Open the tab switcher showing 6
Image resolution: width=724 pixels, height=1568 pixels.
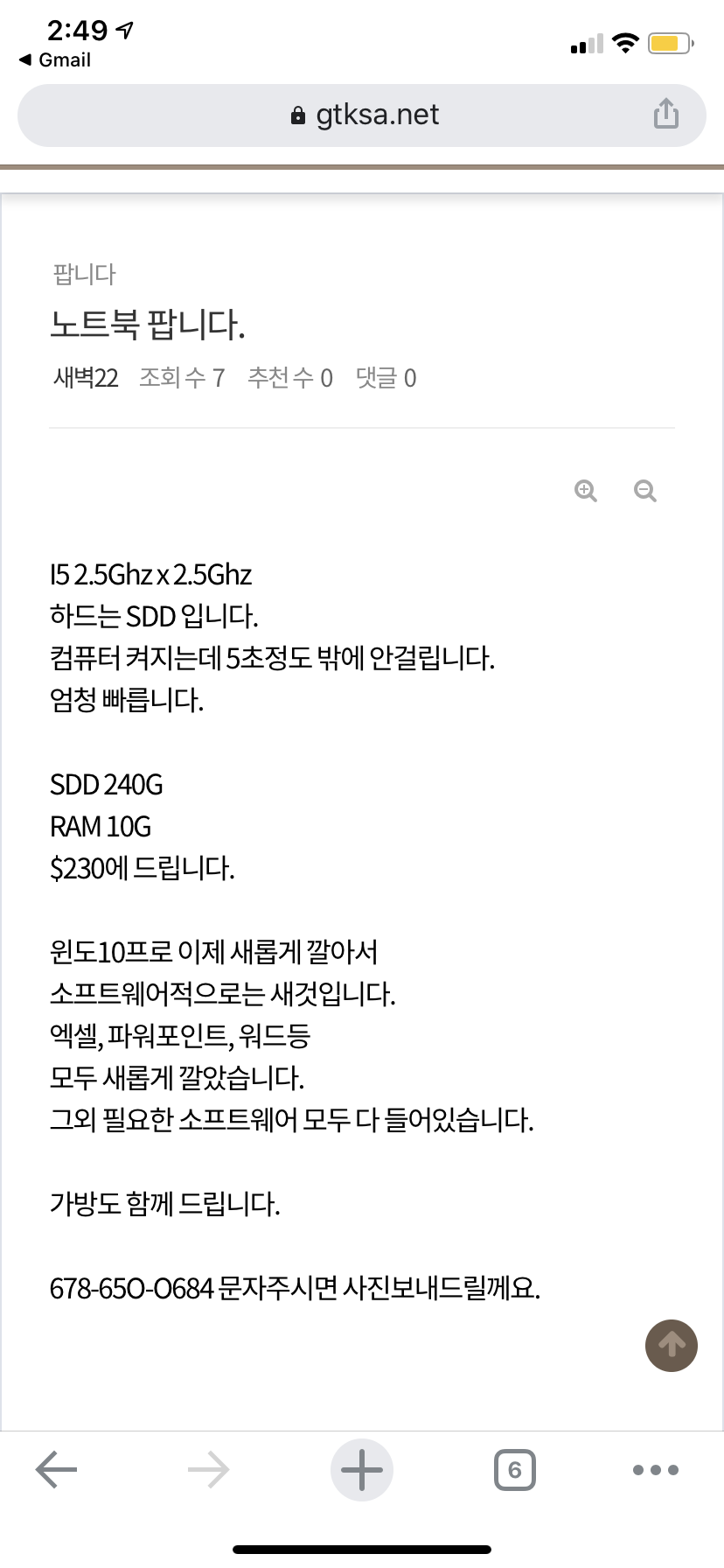coord(515,1470)
